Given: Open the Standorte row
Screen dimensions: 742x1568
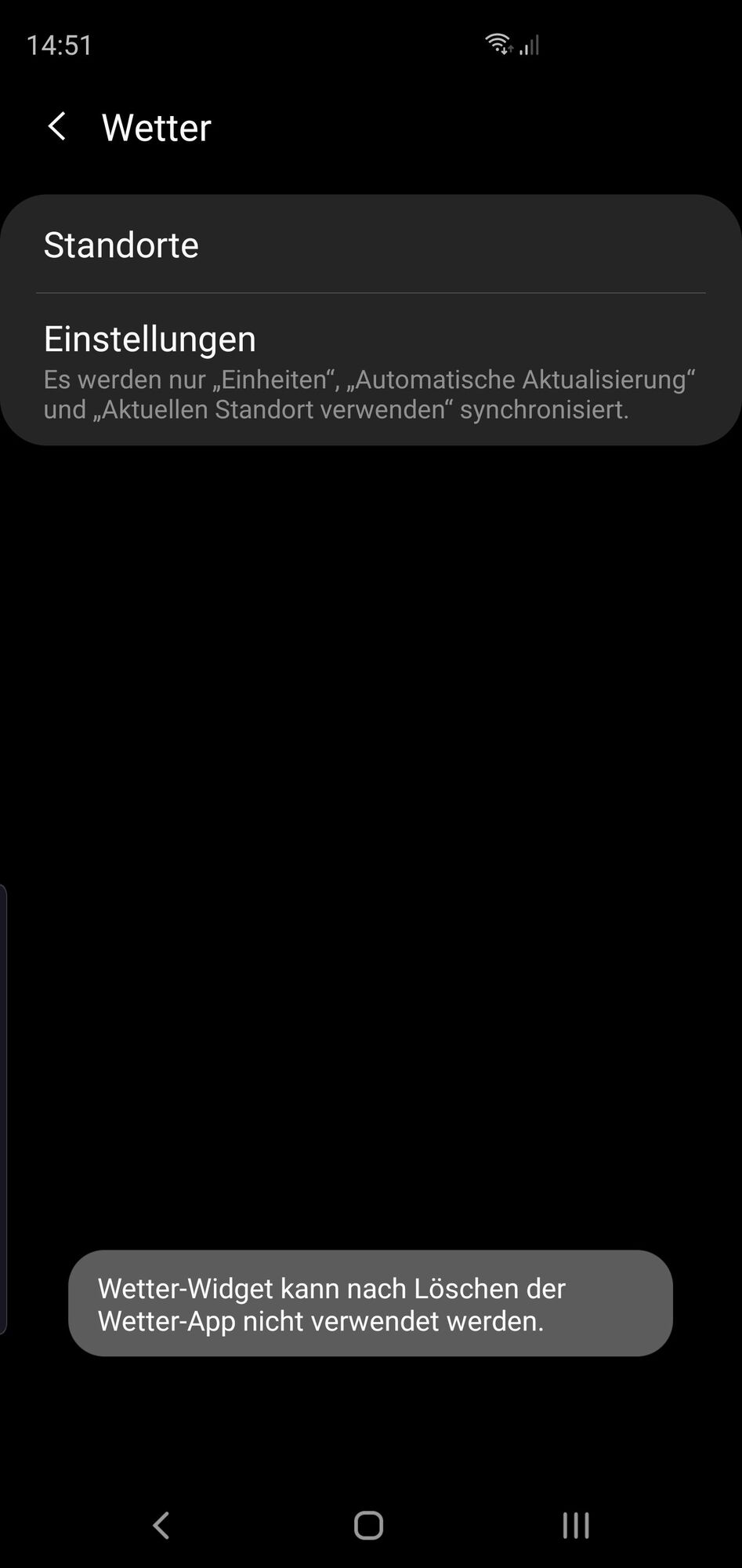Looking at the screenshot, I should [371, 245].
